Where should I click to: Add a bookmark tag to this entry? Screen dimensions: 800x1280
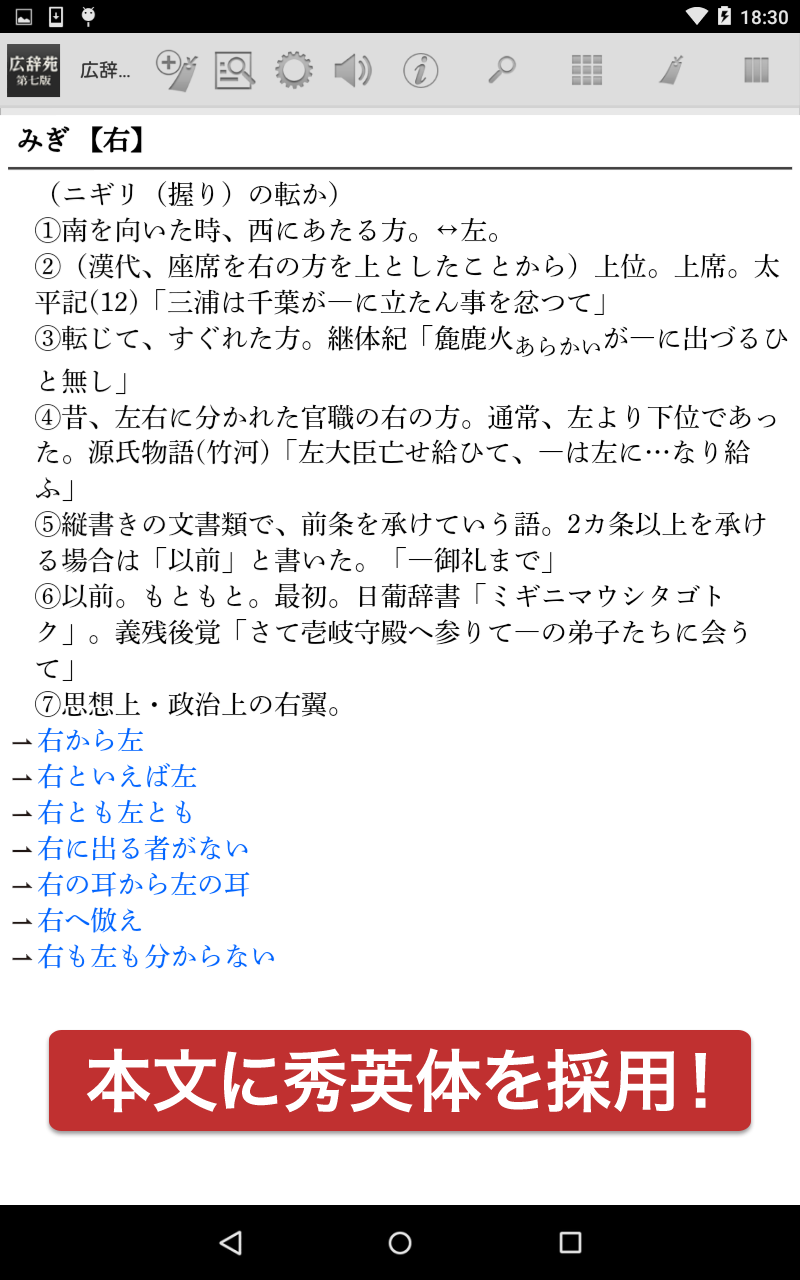pos(177,70)
